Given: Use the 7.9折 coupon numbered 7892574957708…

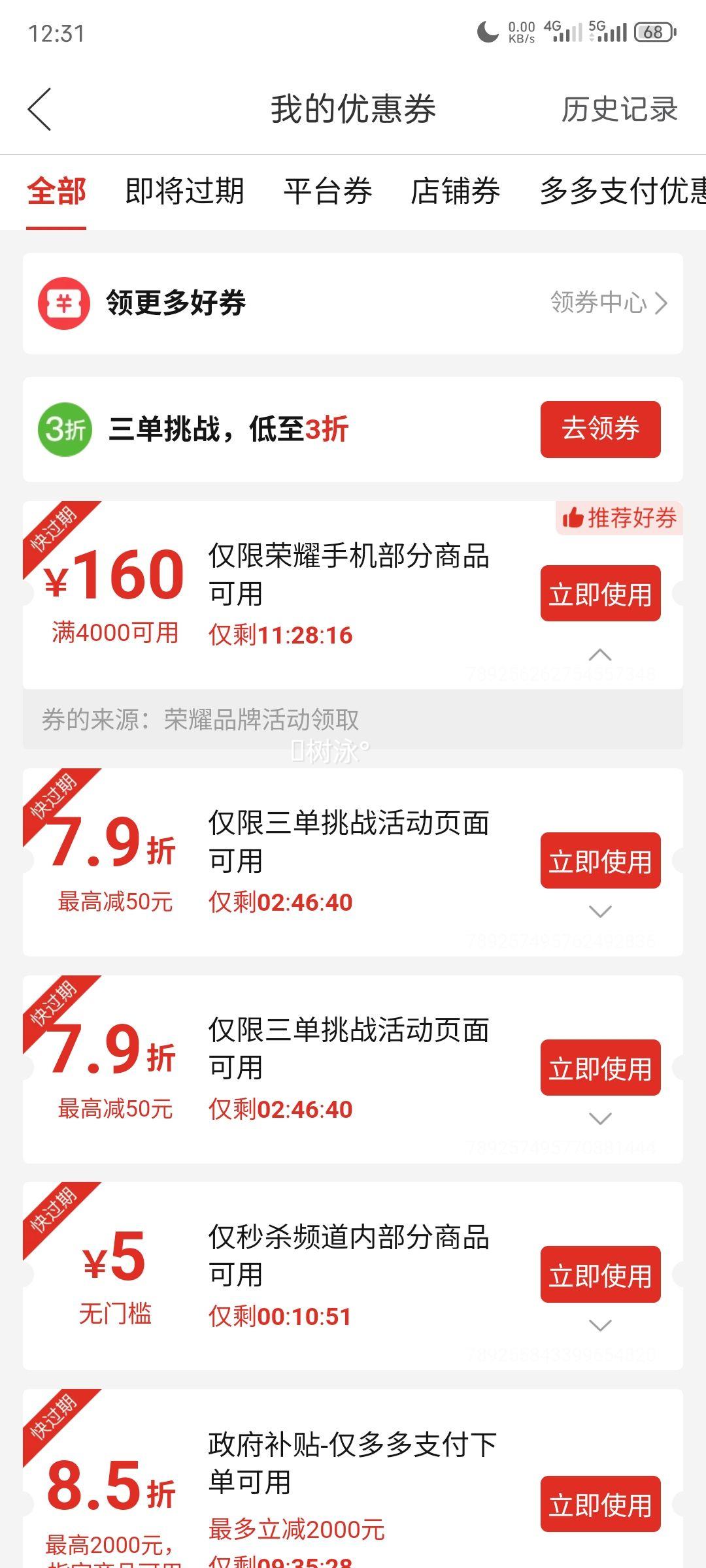Looking at the screenshot, I should tap(600, 1068).
